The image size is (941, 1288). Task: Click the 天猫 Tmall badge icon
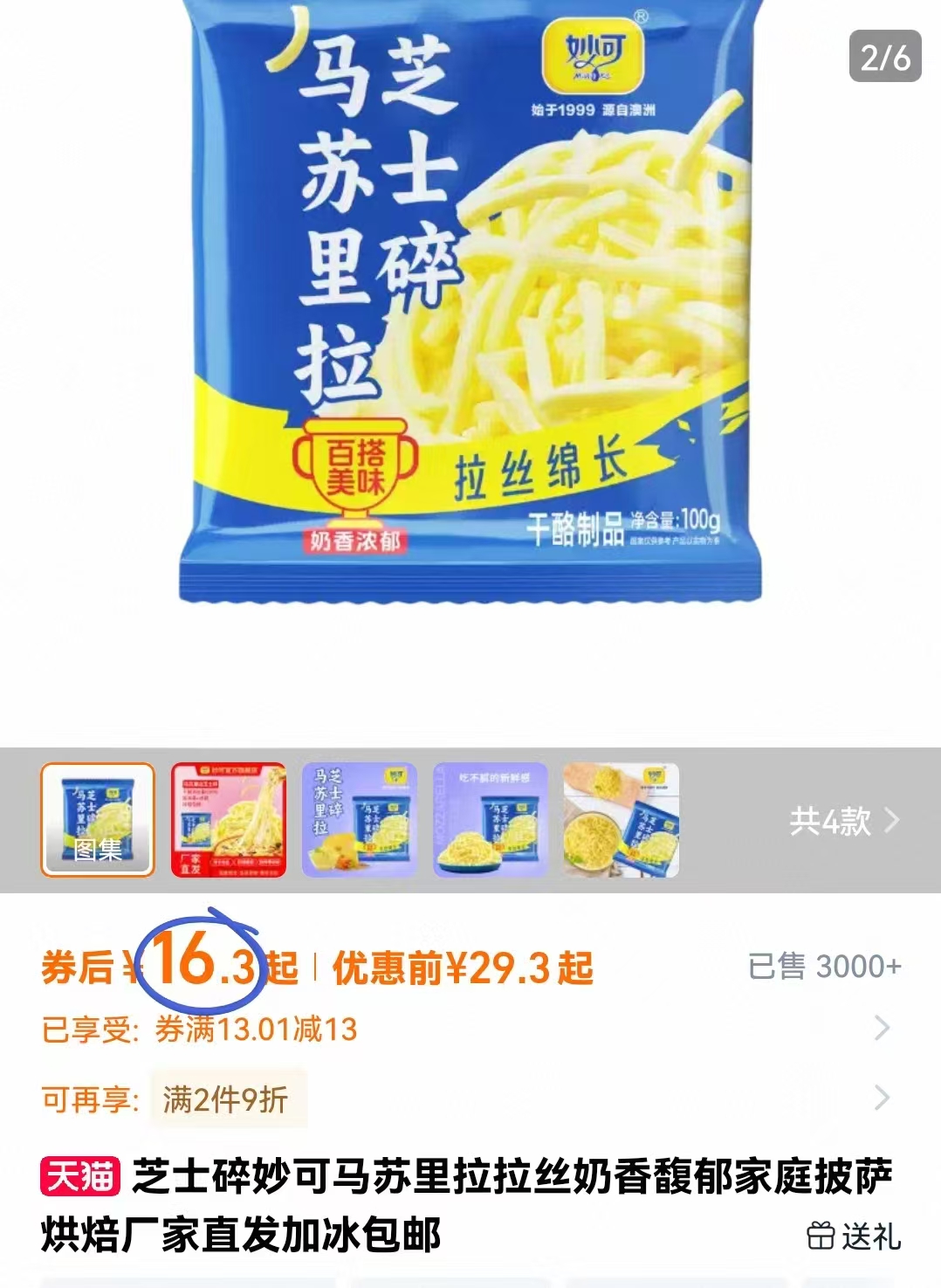(x=79, y=1174)
